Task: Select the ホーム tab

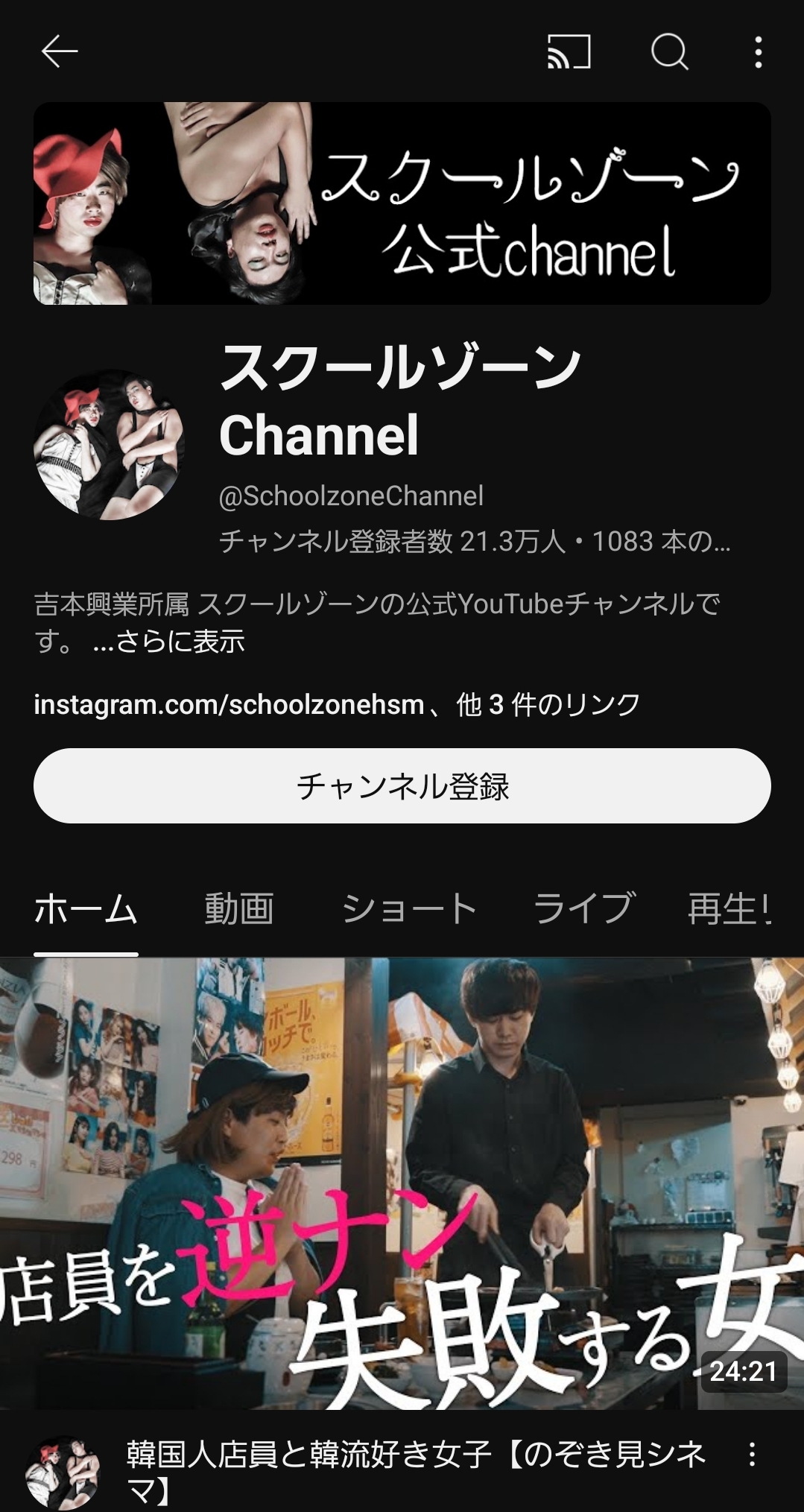Action: pyautogui.click(x=86, y=909)
